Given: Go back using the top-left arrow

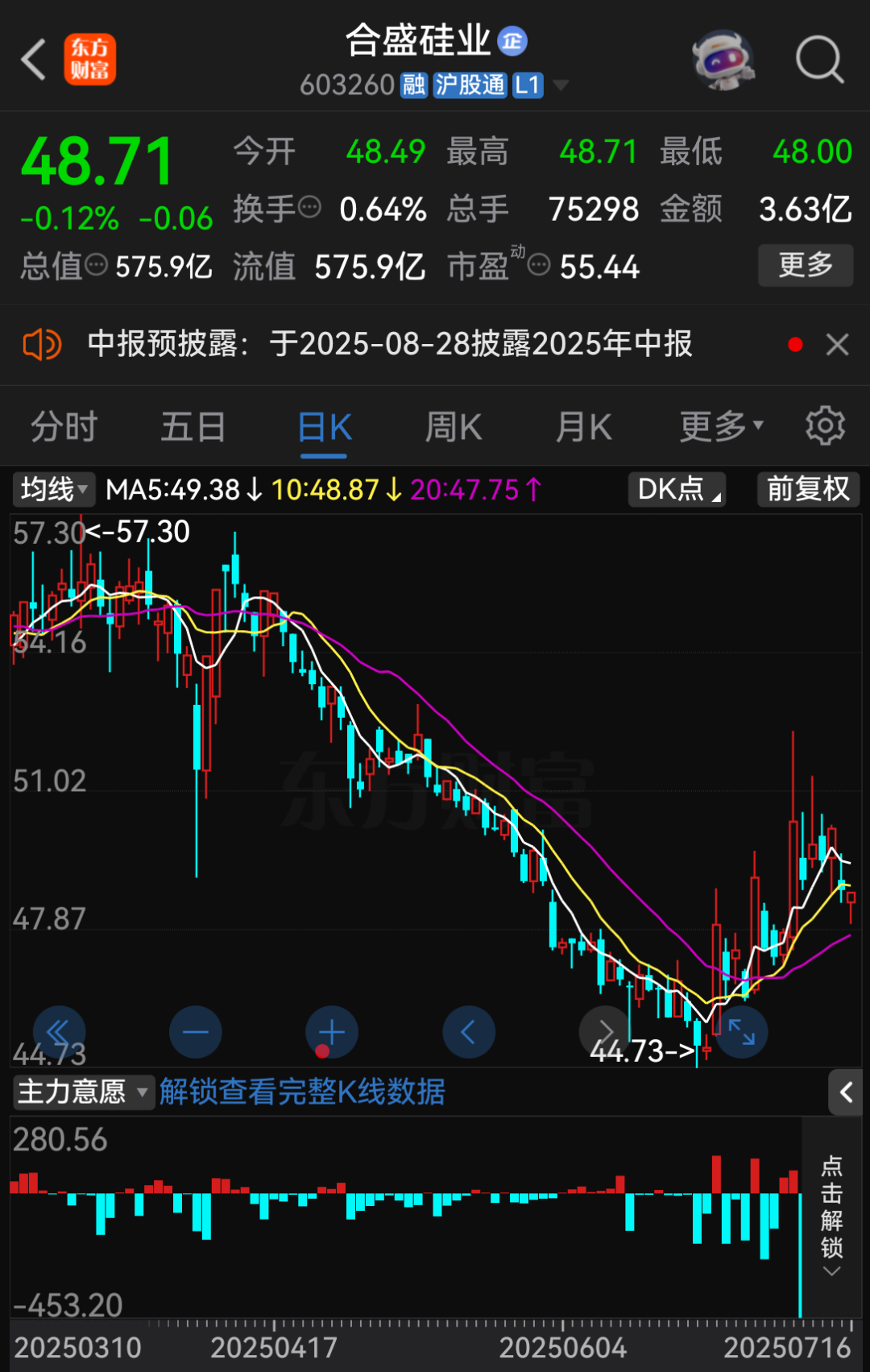Looking at the screenshot, I should click(x=34, y=60).
